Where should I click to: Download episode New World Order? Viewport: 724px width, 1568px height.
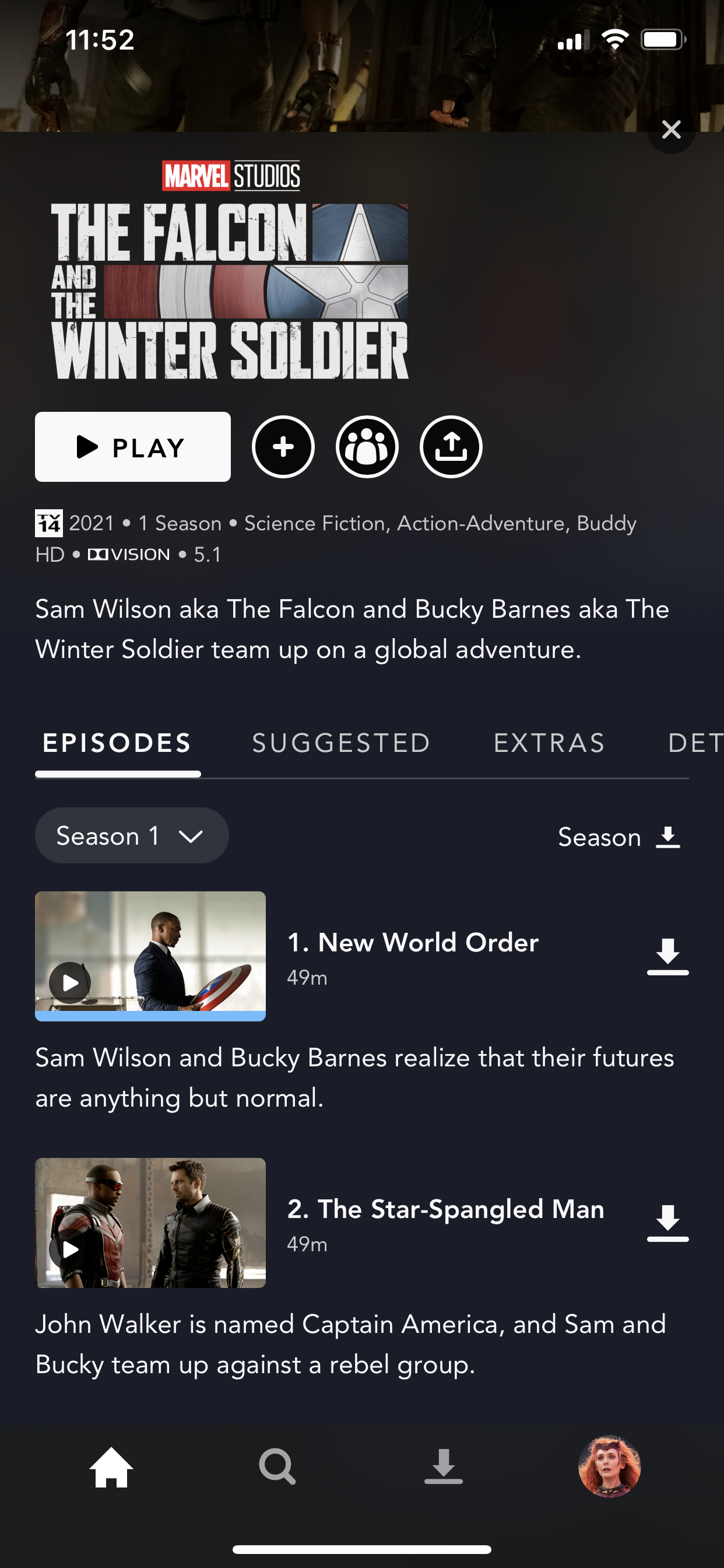[x=667, y=956]
